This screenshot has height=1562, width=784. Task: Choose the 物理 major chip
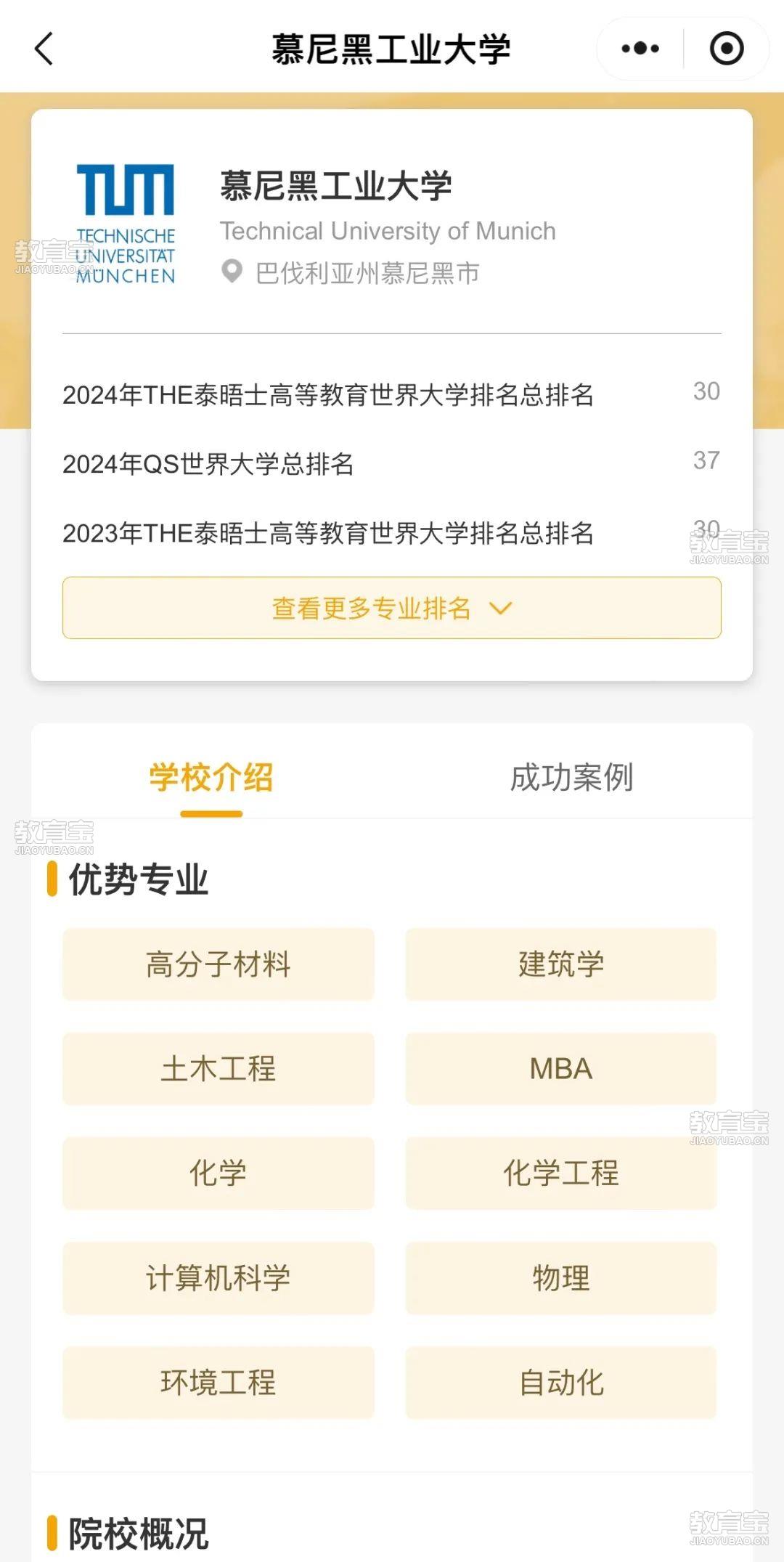click(x=561, y=1278)
